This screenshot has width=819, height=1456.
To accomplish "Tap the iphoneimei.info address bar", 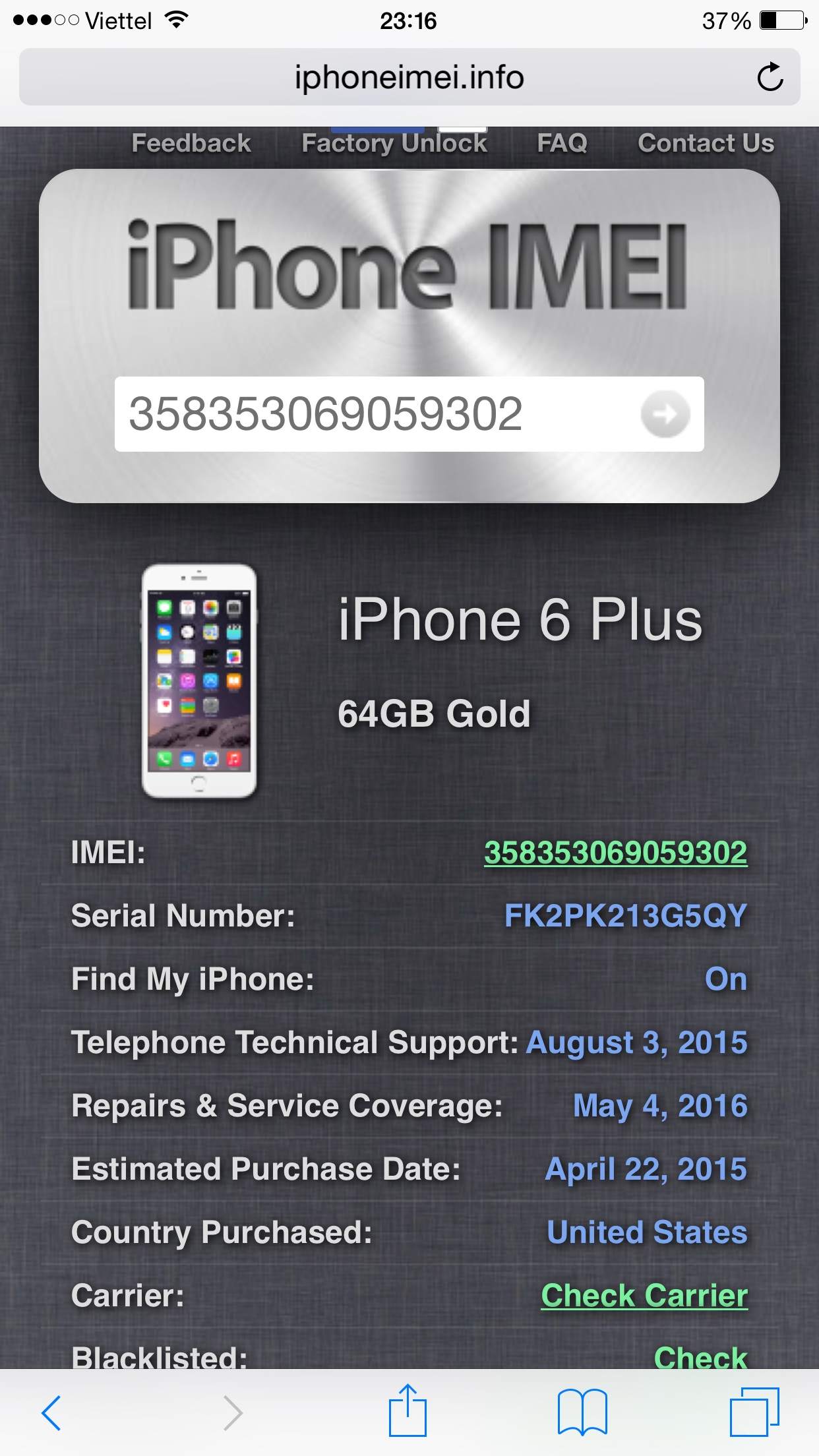I will (409, 77).
